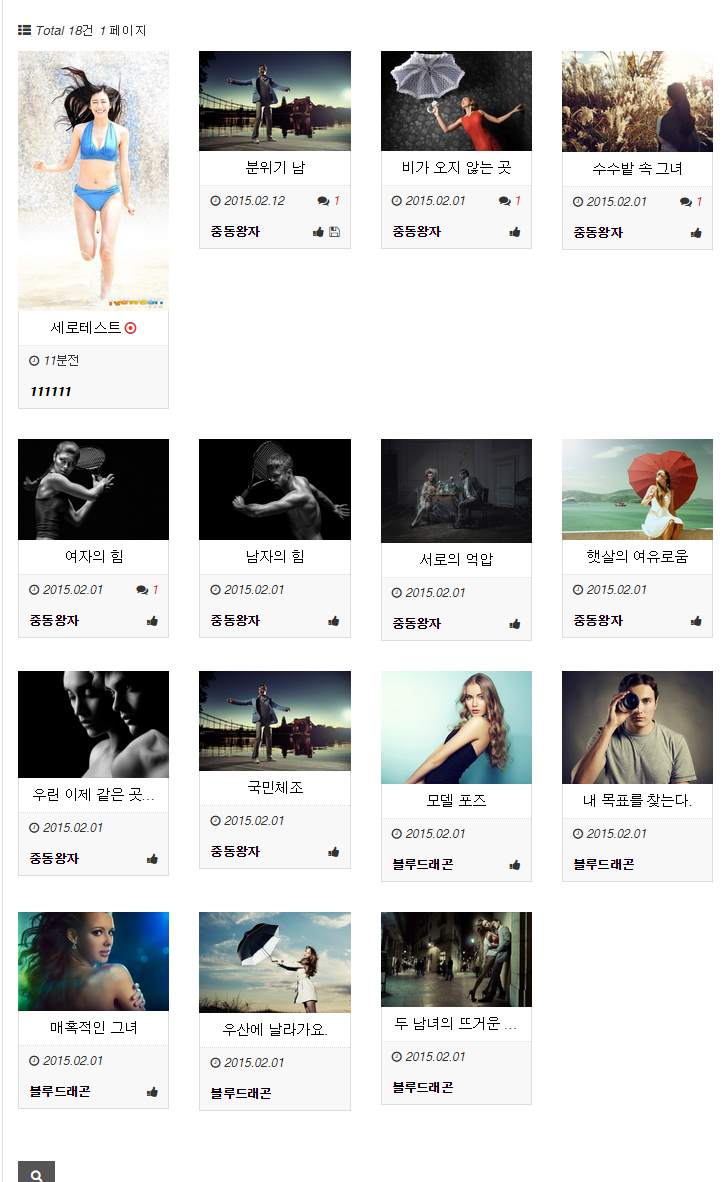Open the 남자의 힘 photo card
The width and height of the screenshot is (724, 1182).
(275, 556)
